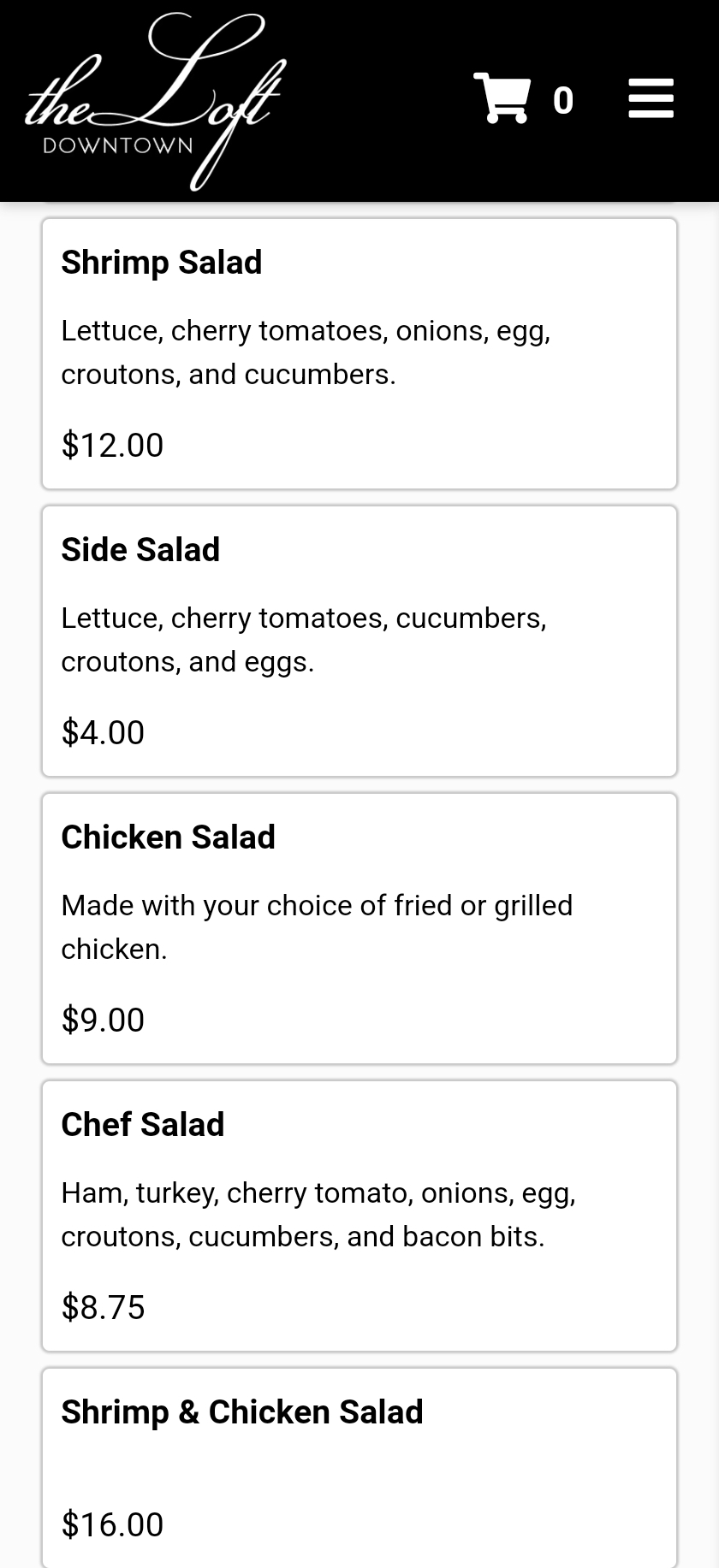Choose the Chicken Salad item
719x1568 pixels.
pyautogui.click(x=359, y=928)
